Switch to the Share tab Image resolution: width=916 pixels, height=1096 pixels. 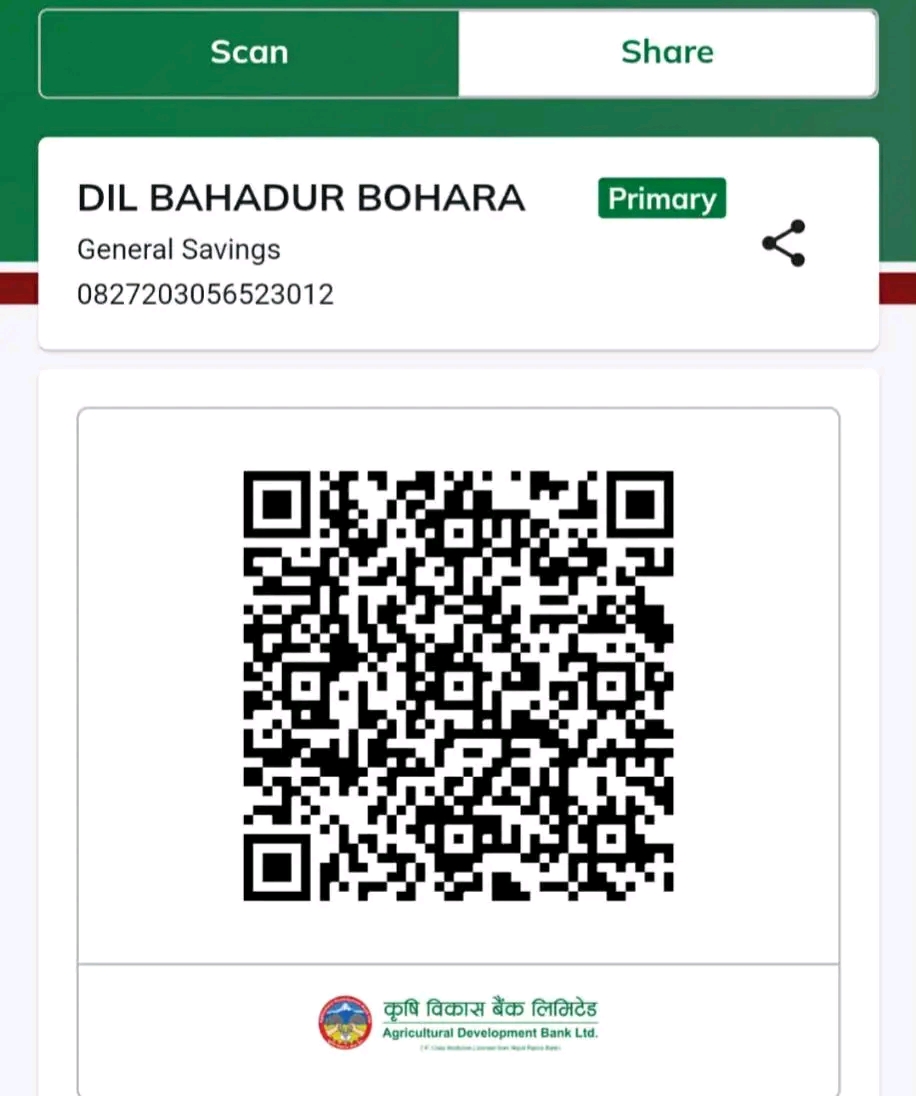click(667, 53)
